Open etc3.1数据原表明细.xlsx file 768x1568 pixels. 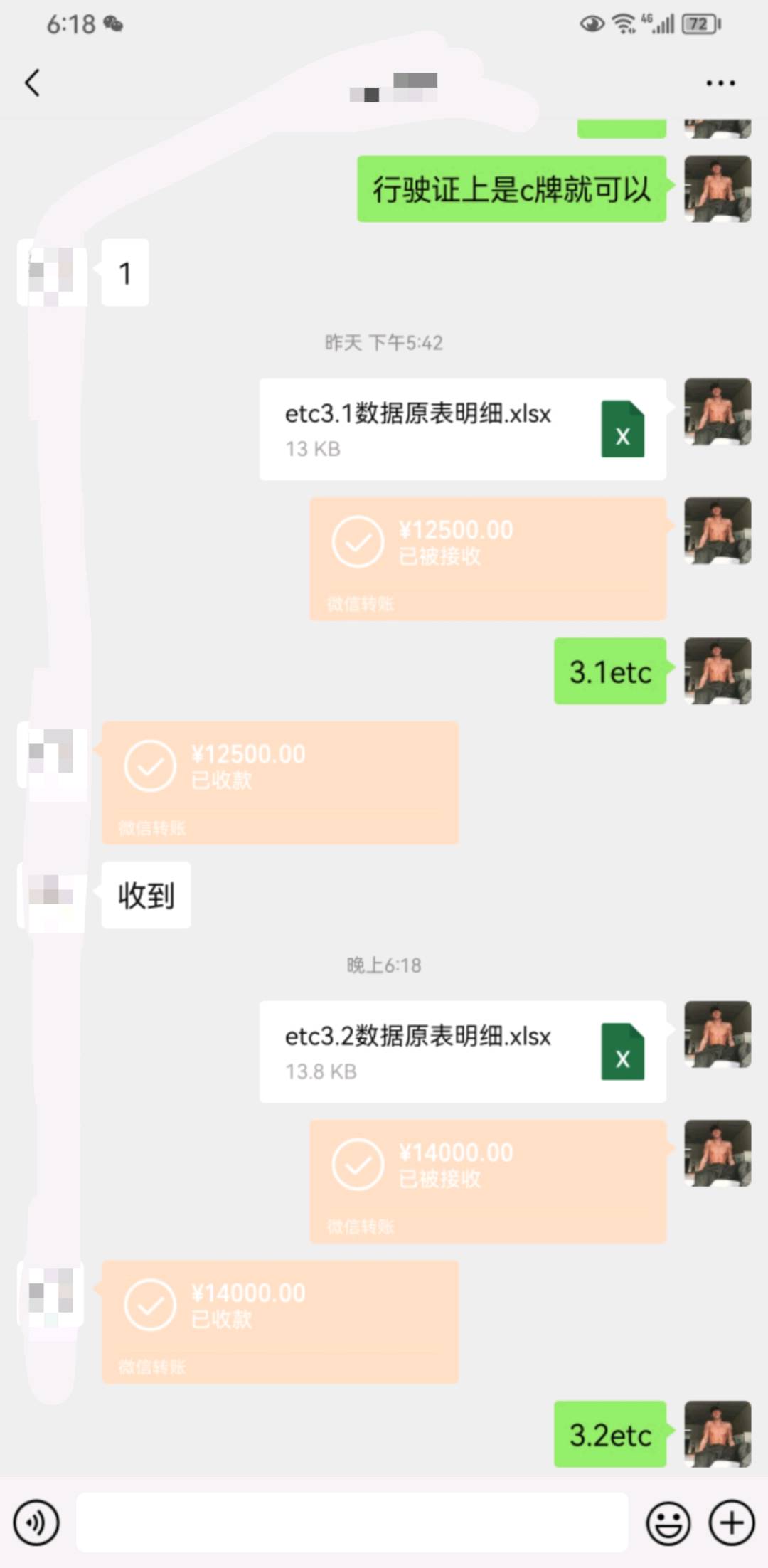click(462, 430)
